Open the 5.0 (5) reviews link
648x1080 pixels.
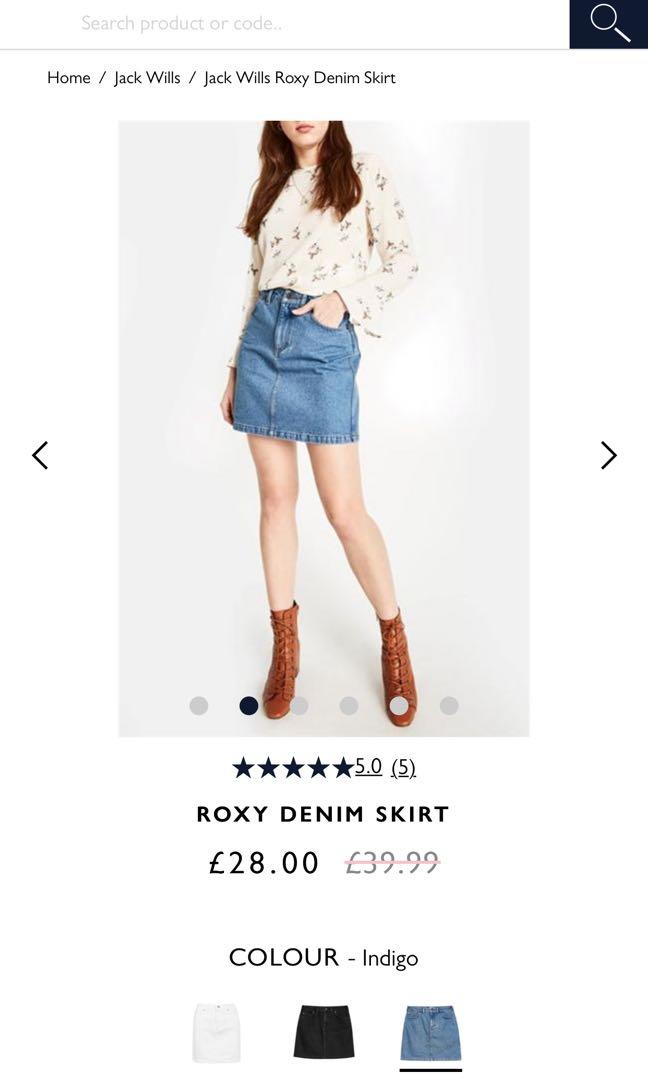coord(385,767)
